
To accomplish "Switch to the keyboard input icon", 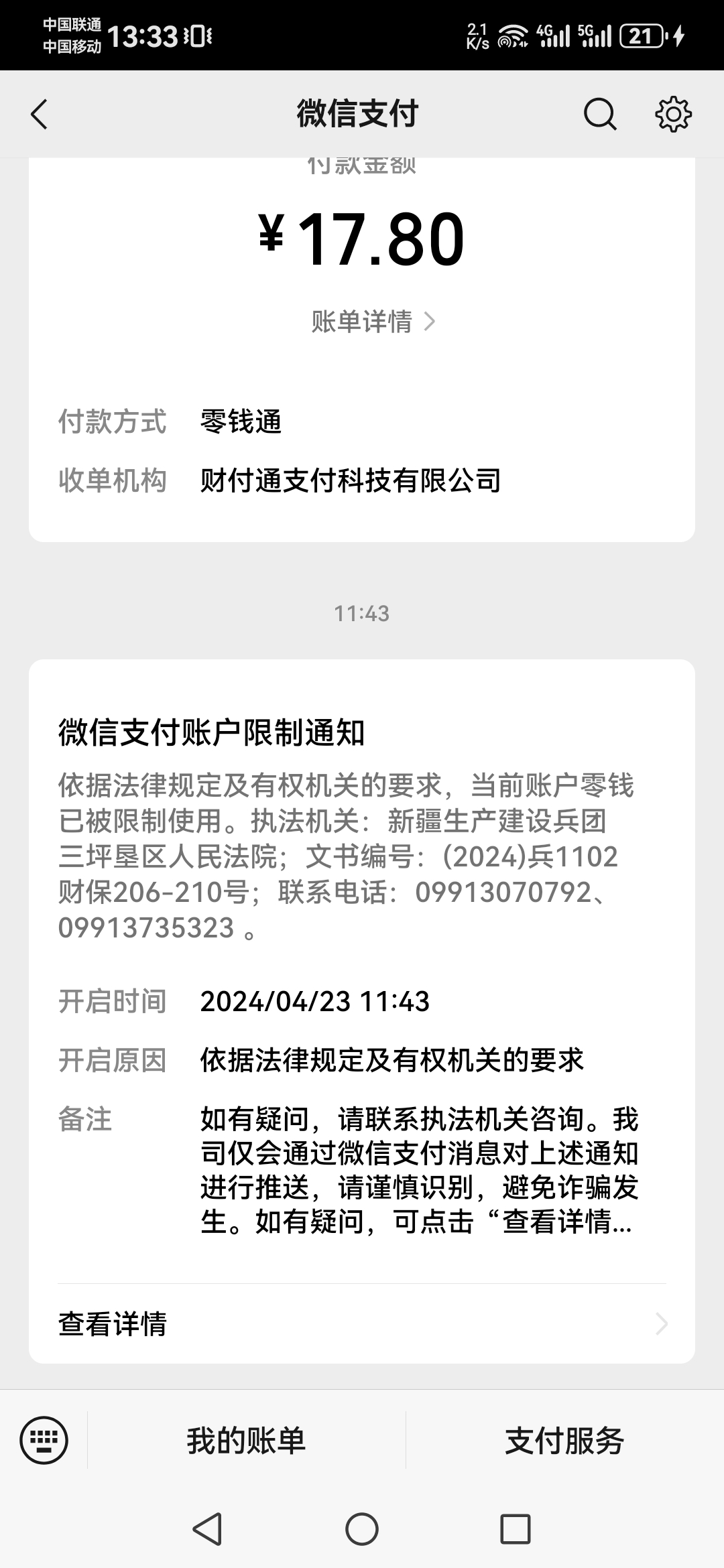I will point(44,1439).
